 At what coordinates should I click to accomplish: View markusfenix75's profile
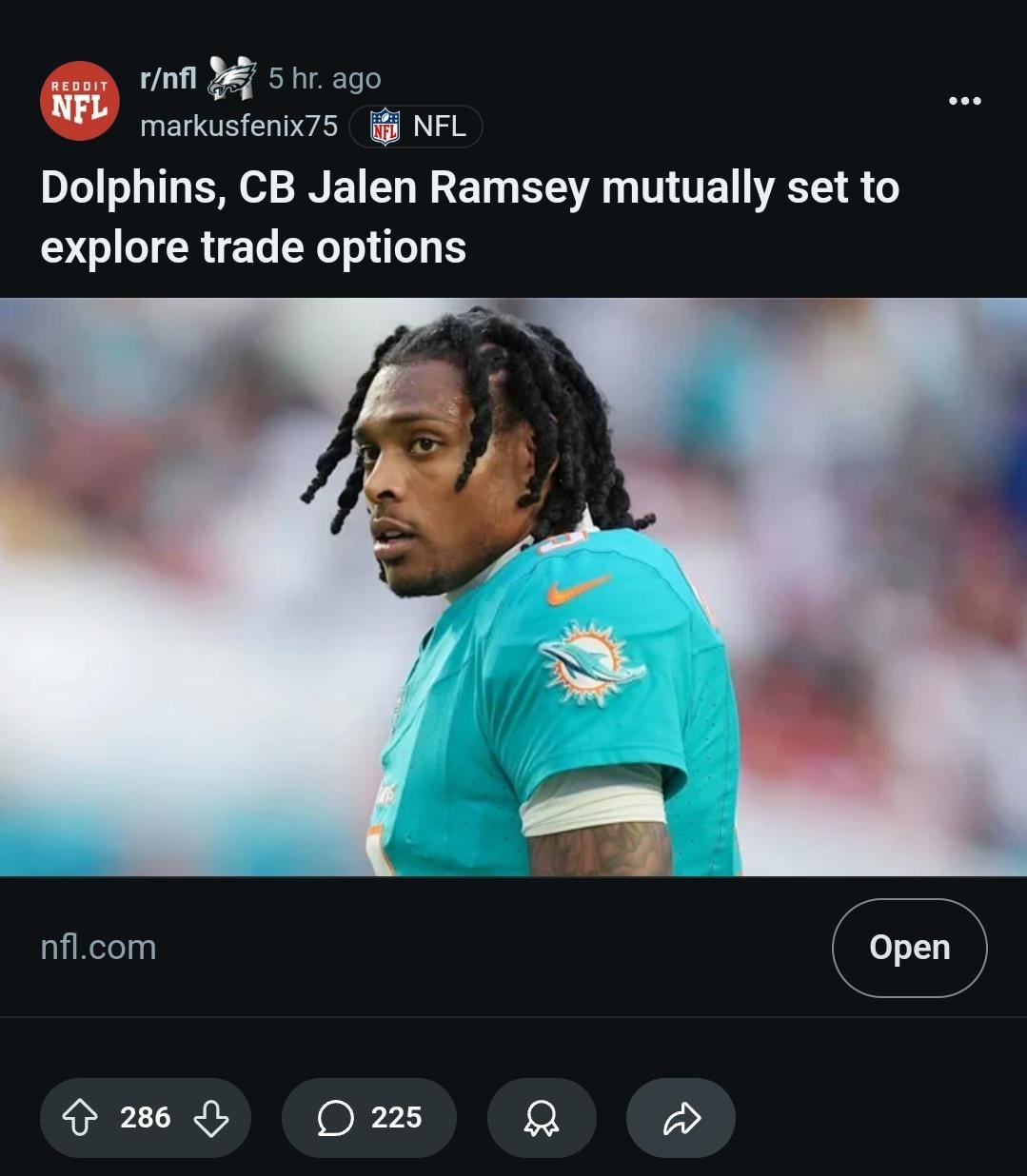coord(239,126)
